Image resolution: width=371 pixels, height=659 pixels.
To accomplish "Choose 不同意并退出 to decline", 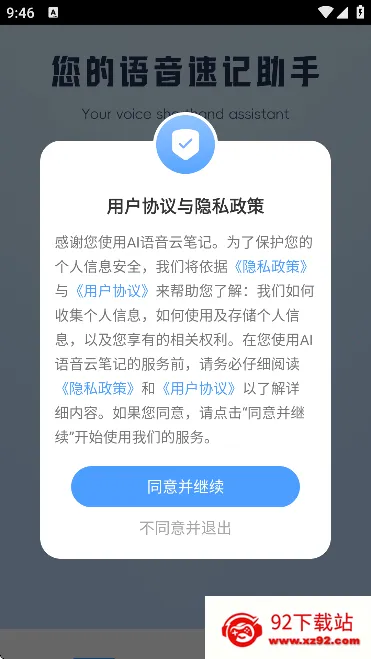I will pos(185,528).
